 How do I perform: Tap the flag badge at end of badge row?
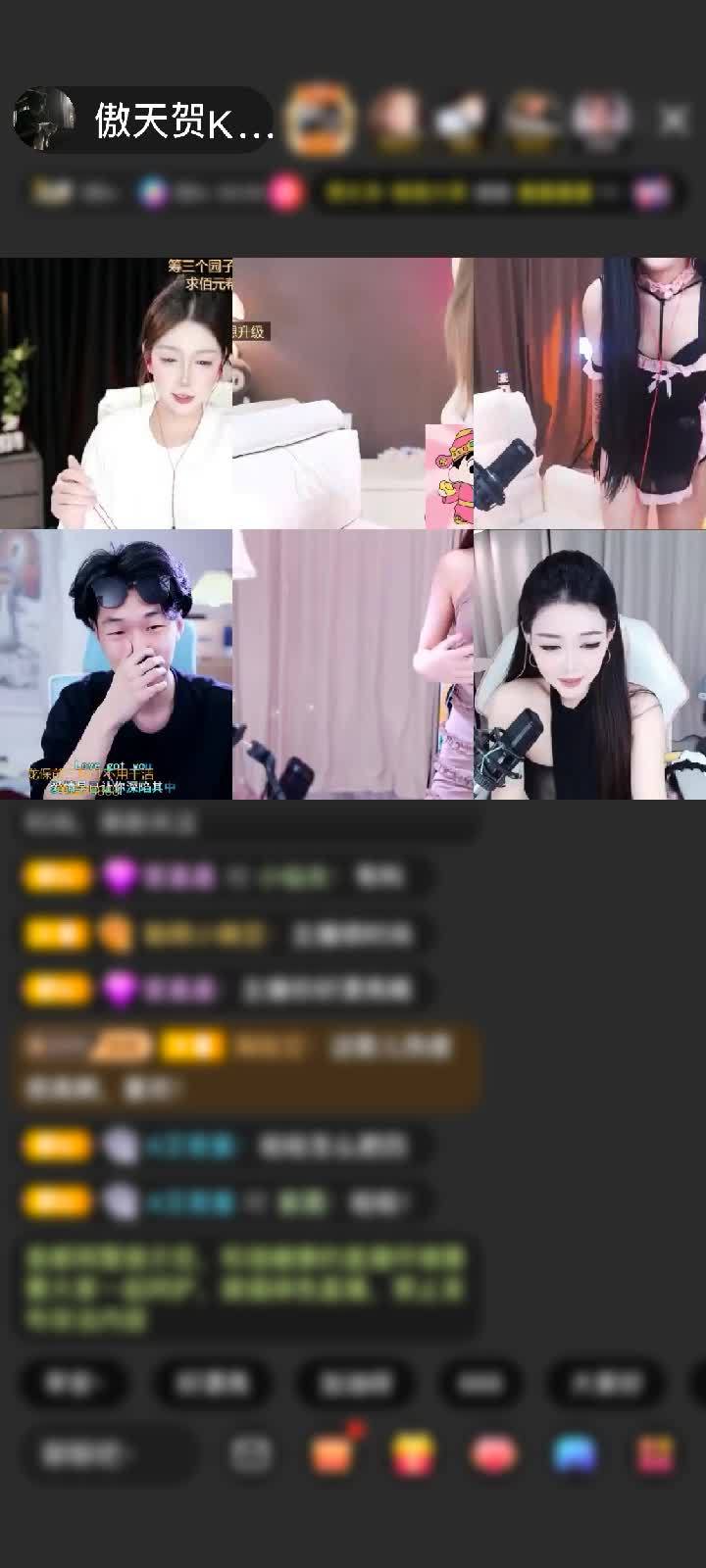[650, 193]
